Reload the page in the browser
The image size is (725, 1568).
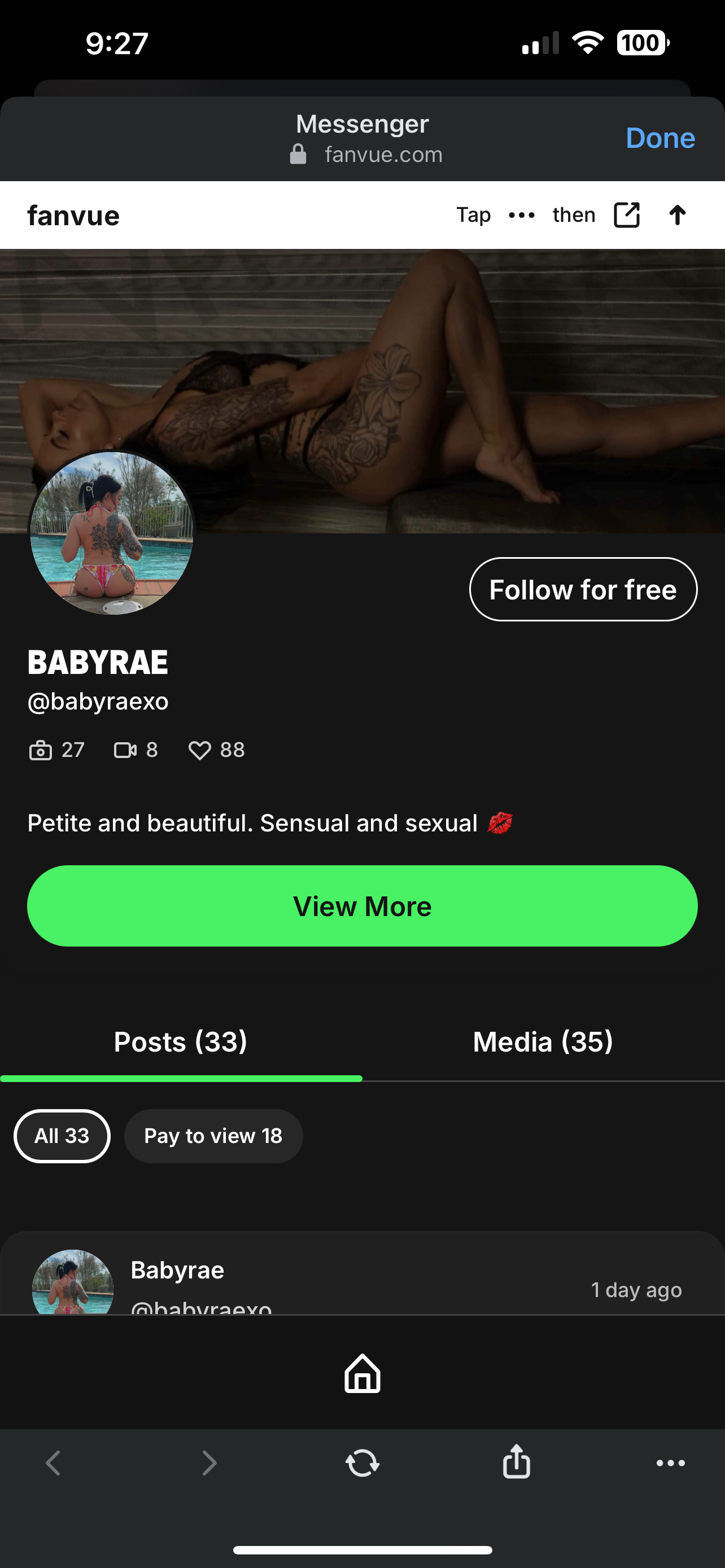[x=362, y=1462]
